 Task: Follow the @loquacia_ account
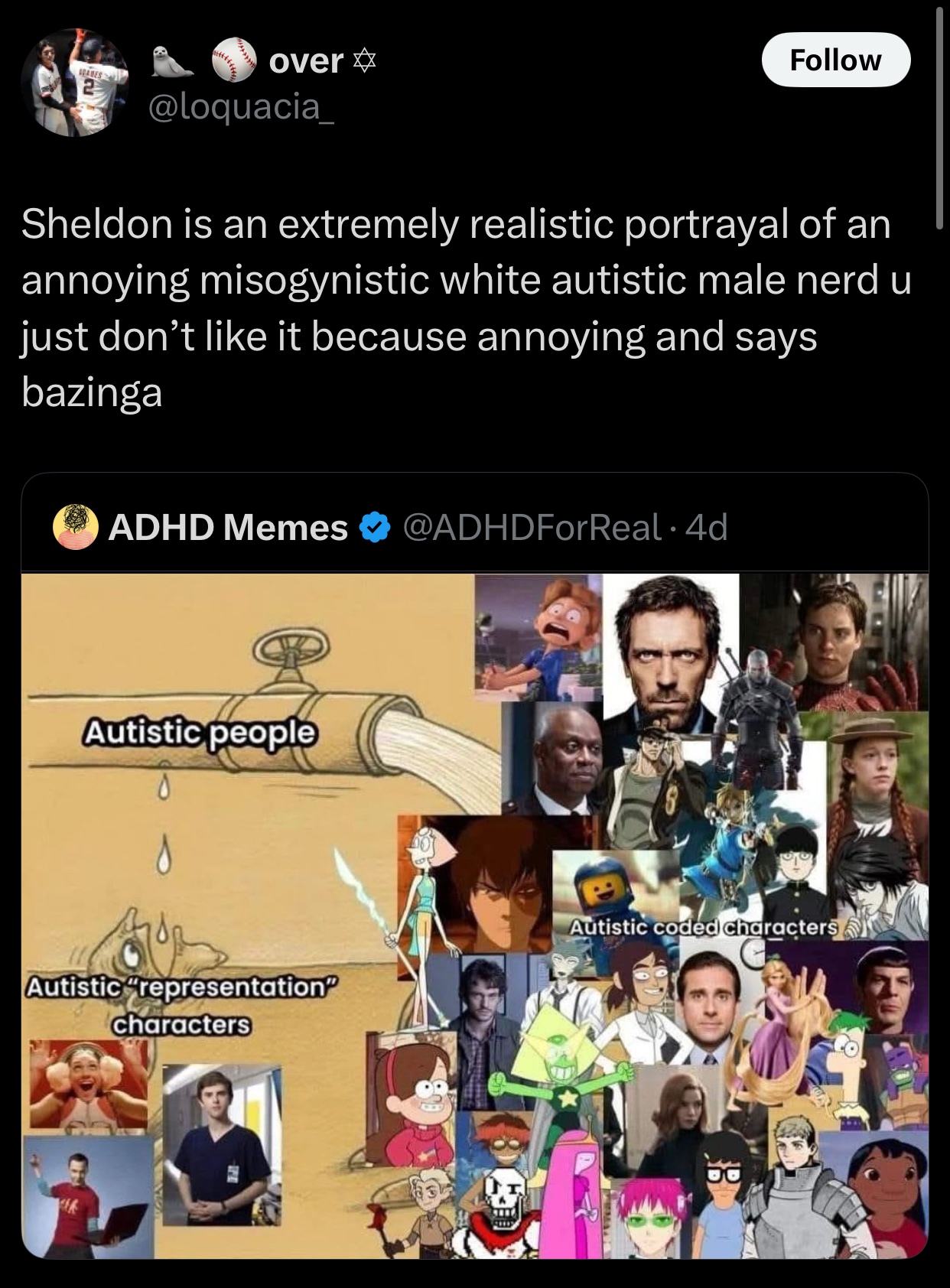[835, 60]
